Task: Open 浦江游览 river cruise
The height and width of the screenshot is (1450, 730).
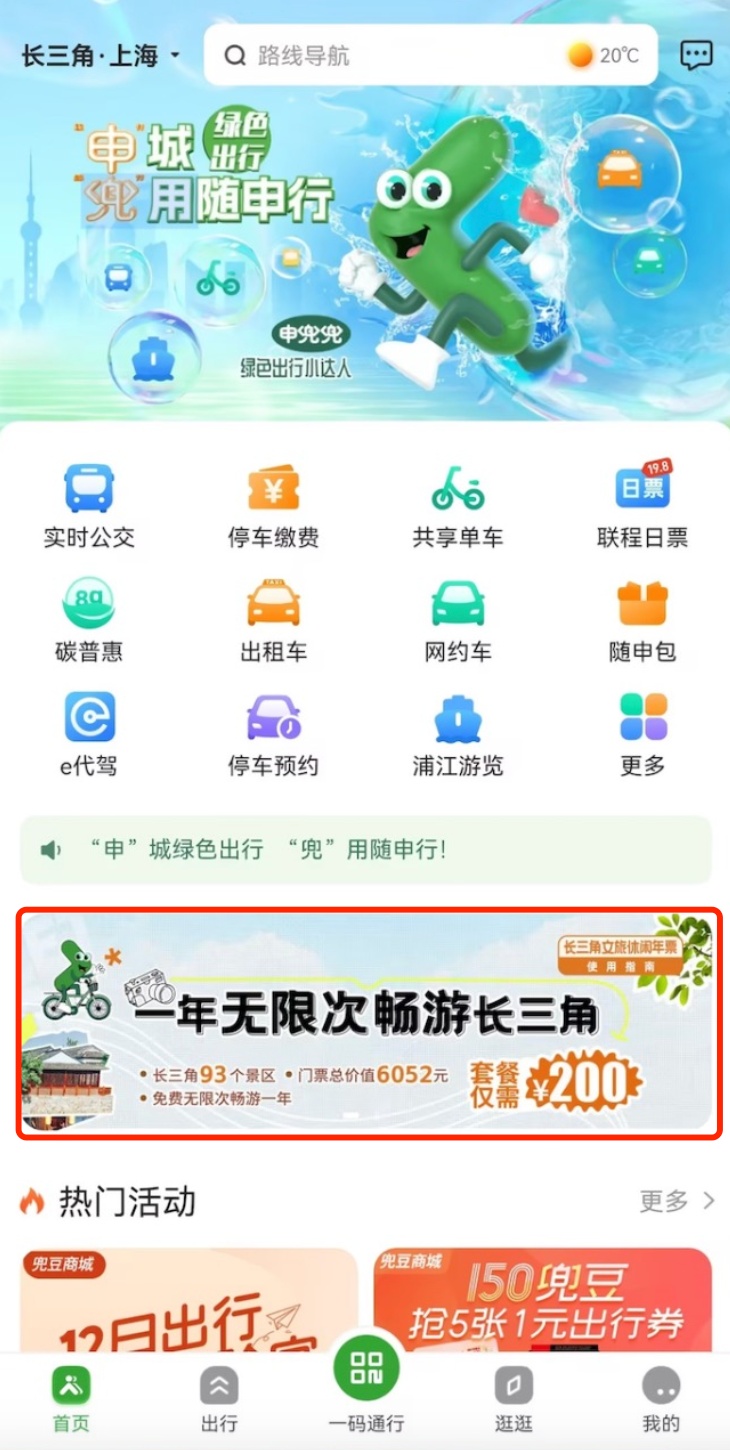Action: pos(458,734)
